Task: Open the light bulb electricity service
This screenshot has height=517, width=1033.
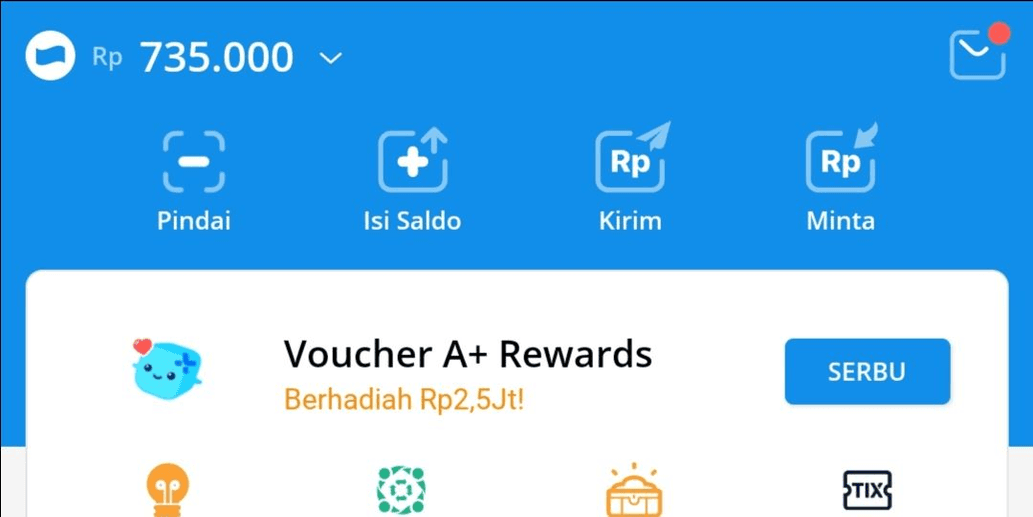Action: [167, 490]
